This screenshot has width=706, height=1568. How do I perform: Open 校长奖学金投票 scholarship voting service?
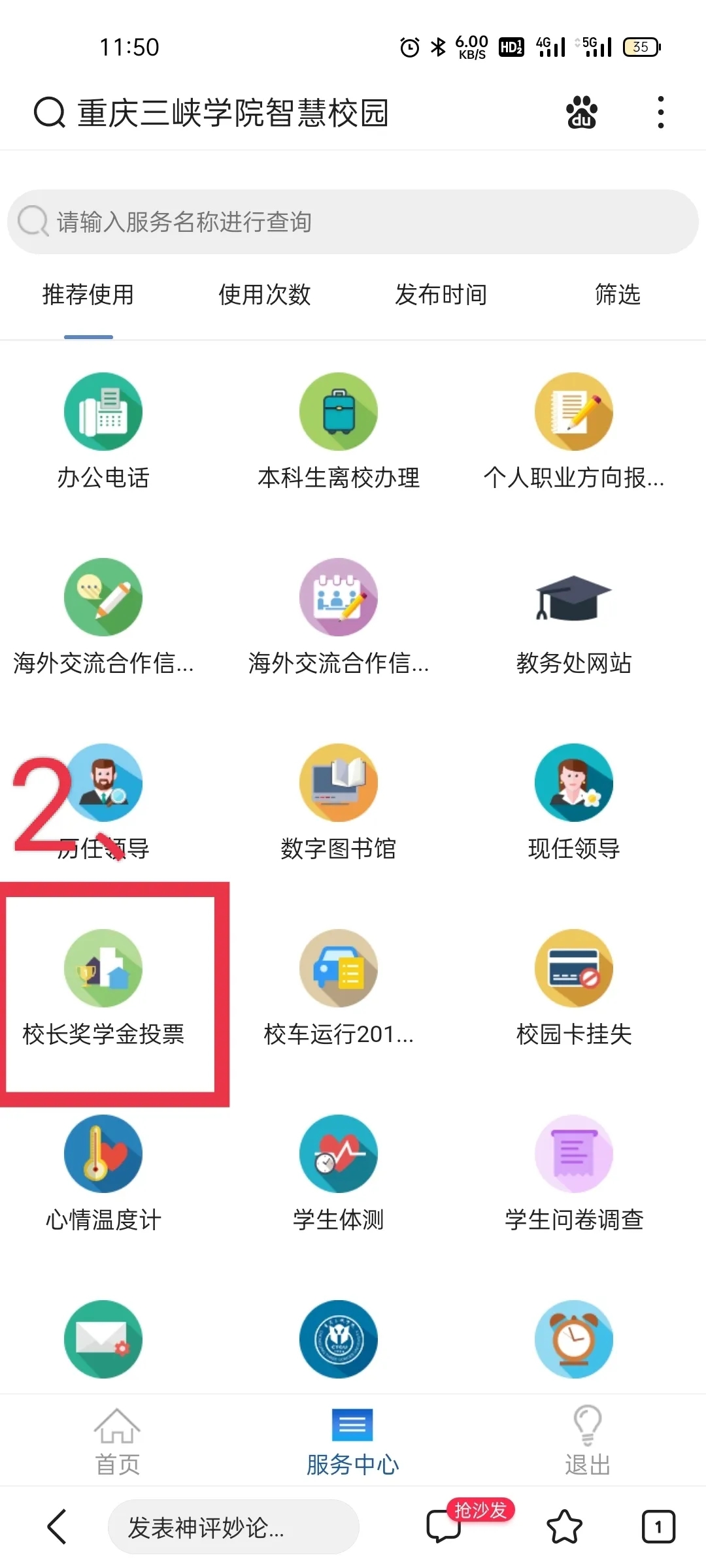coord(103,987)
